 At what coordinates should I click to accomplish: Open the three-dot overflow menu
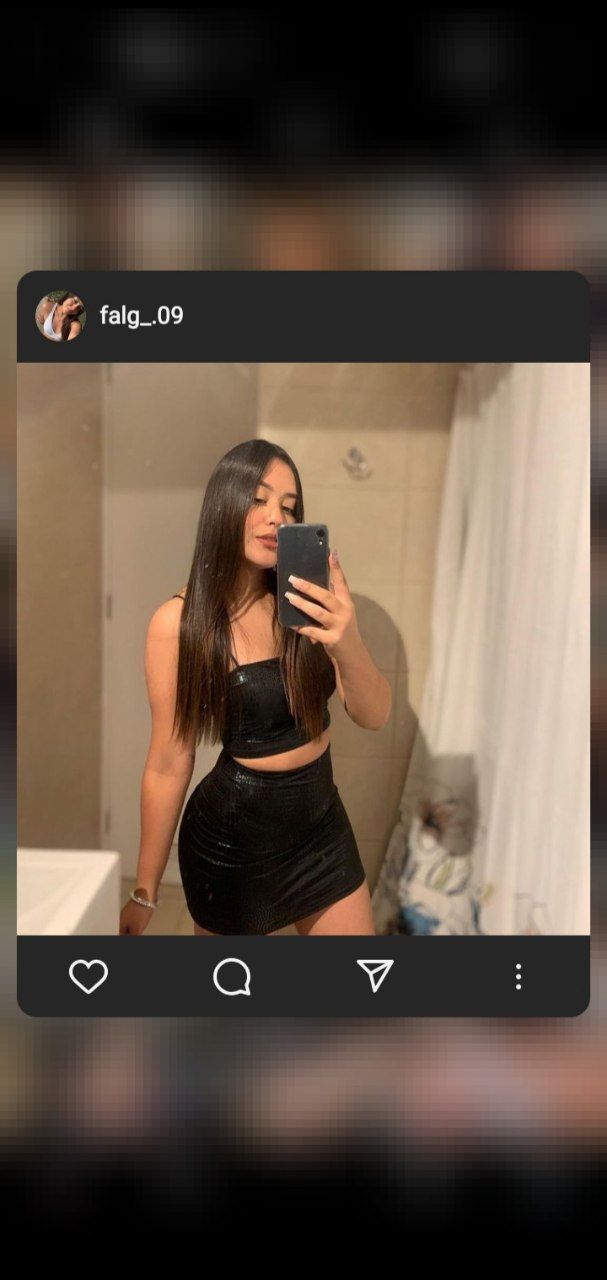point(518,977)
